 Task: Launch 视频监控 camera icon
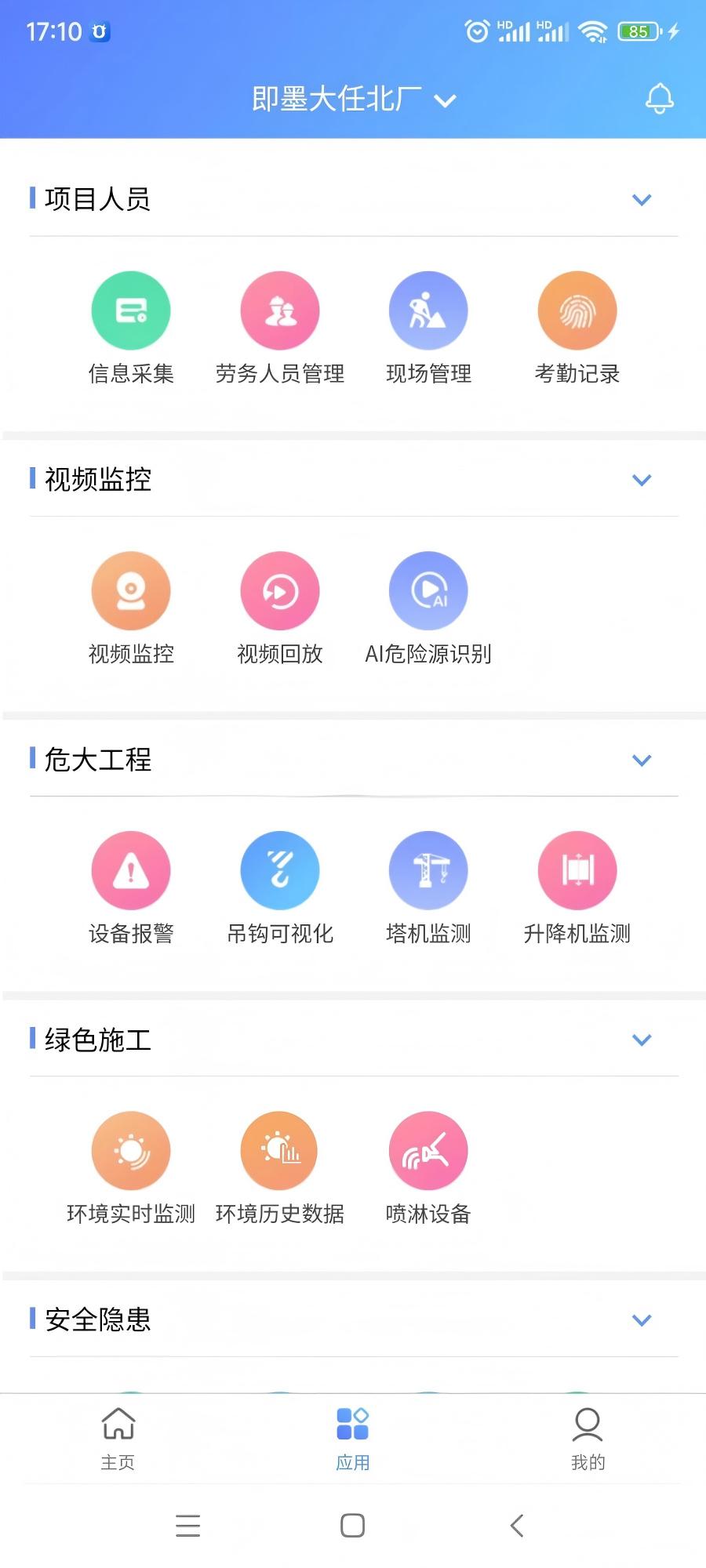[131, 590]
